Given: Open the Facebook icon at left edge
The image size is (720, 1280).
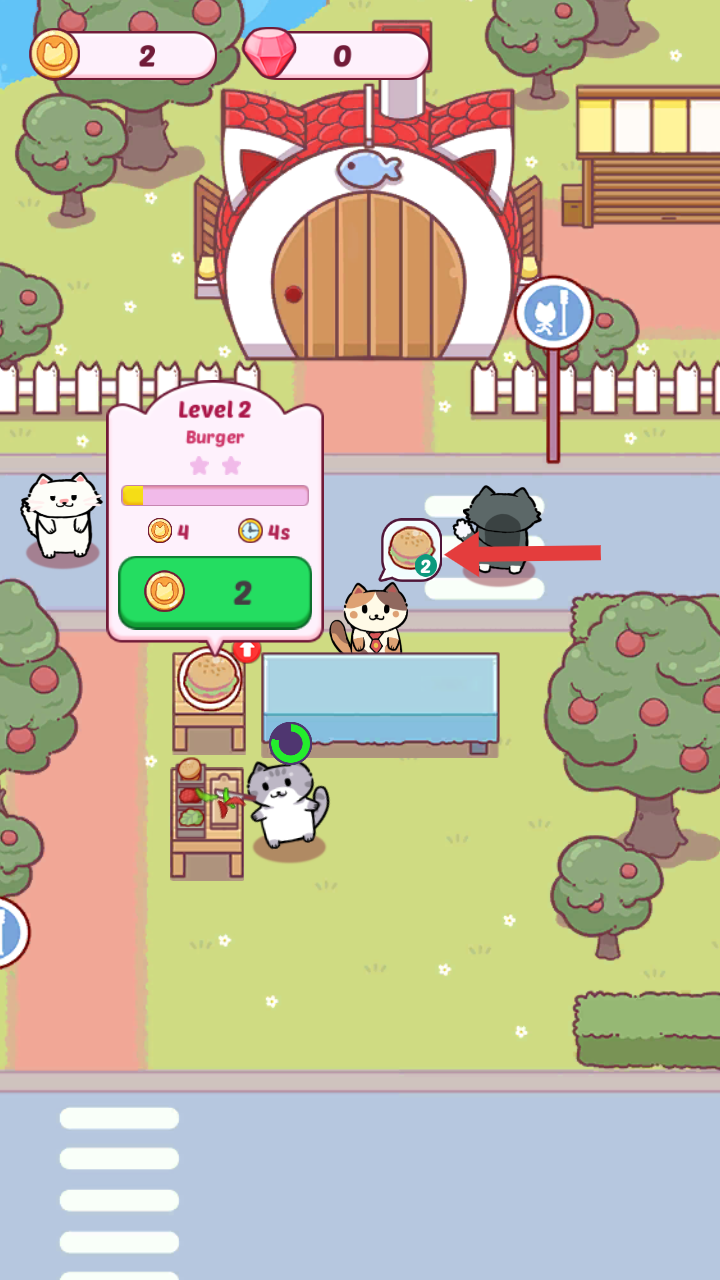Looking at the screenshot, I should click(x=8, y=932).
